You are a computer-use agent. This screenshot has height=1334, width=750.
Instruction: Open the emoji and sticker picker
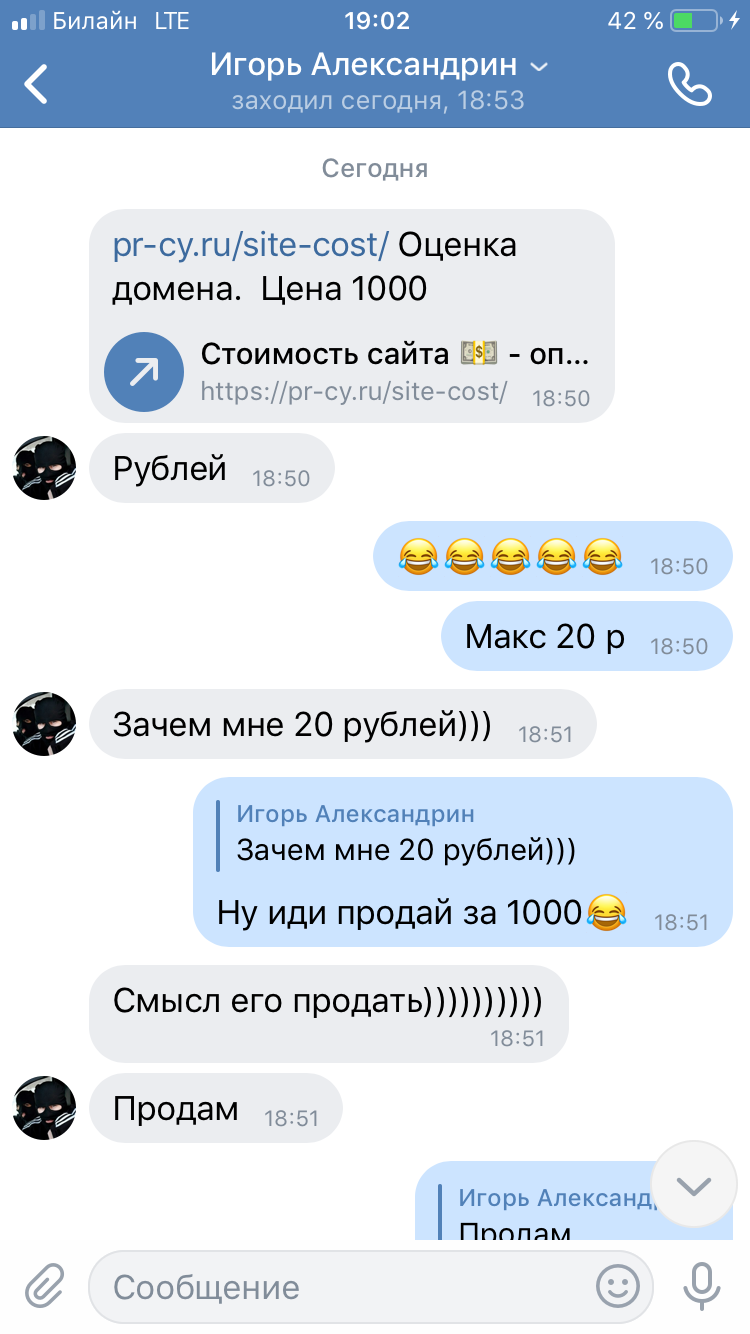coord(617,1286)
